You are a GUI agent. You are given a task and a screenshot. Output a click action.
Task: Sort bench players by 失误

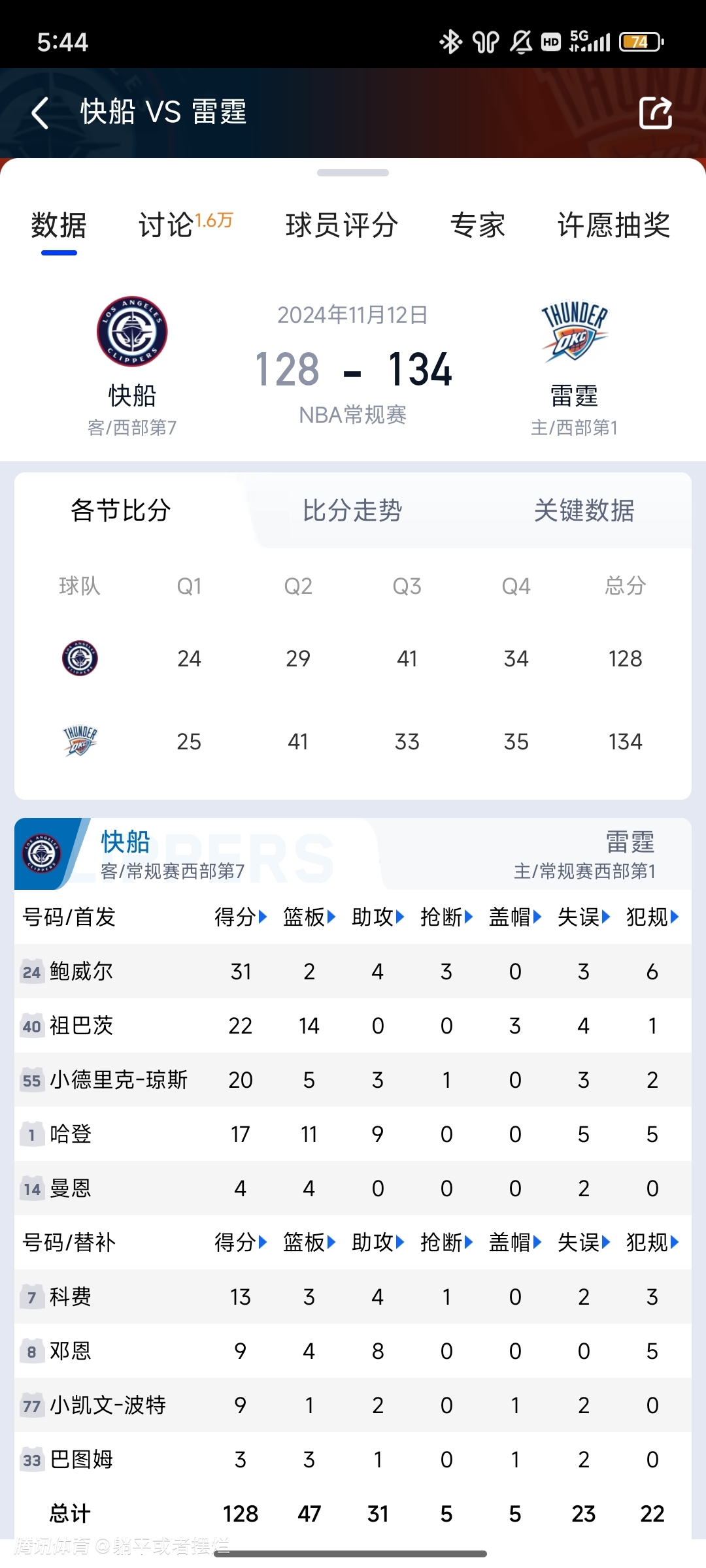pos(584,1242)
